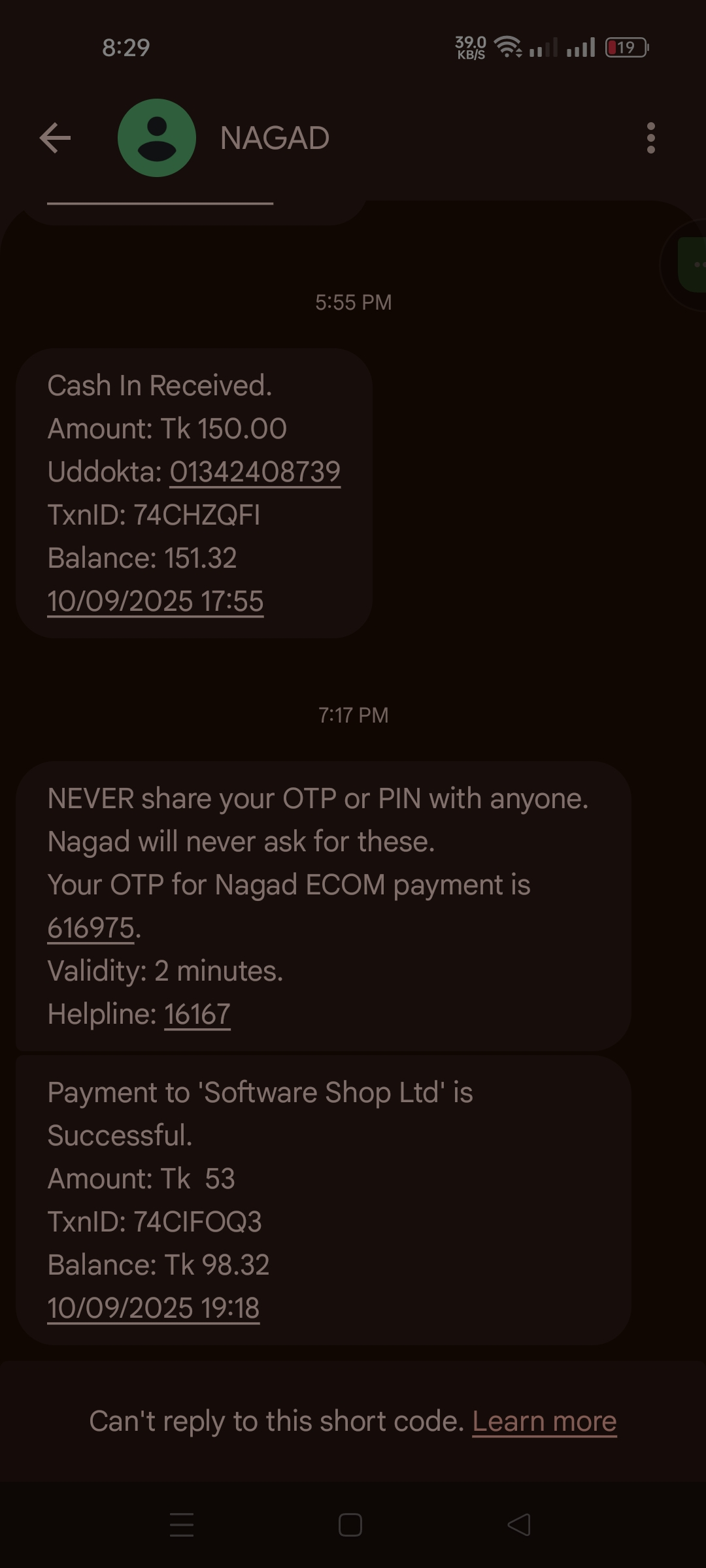Open the three-dot overflow menu
Screen dimensions: 706x1568
tap(650, 138)
